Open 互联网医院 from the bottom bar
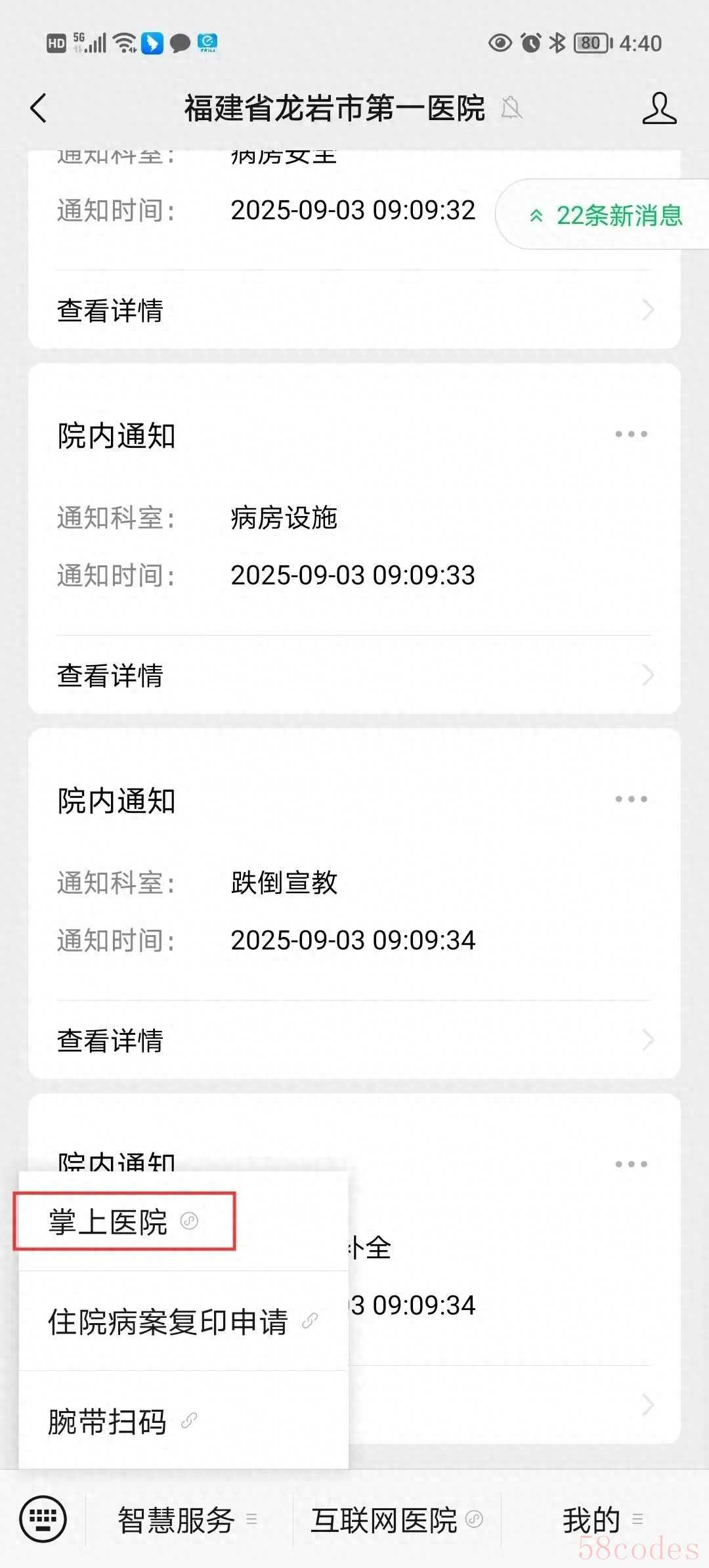 click(397, 1519)
